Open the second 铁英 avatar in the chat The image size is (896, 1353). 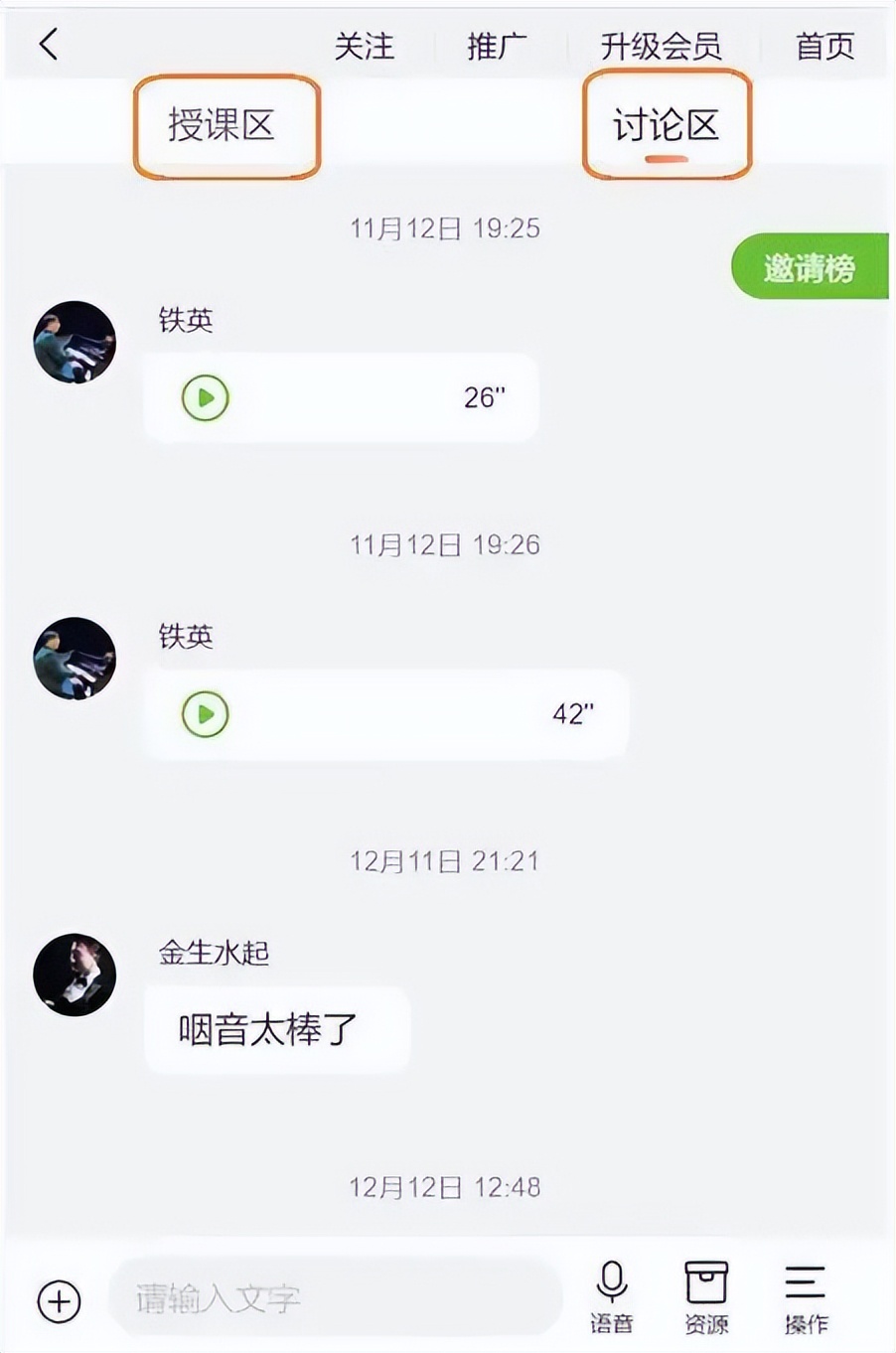point(75,659)
